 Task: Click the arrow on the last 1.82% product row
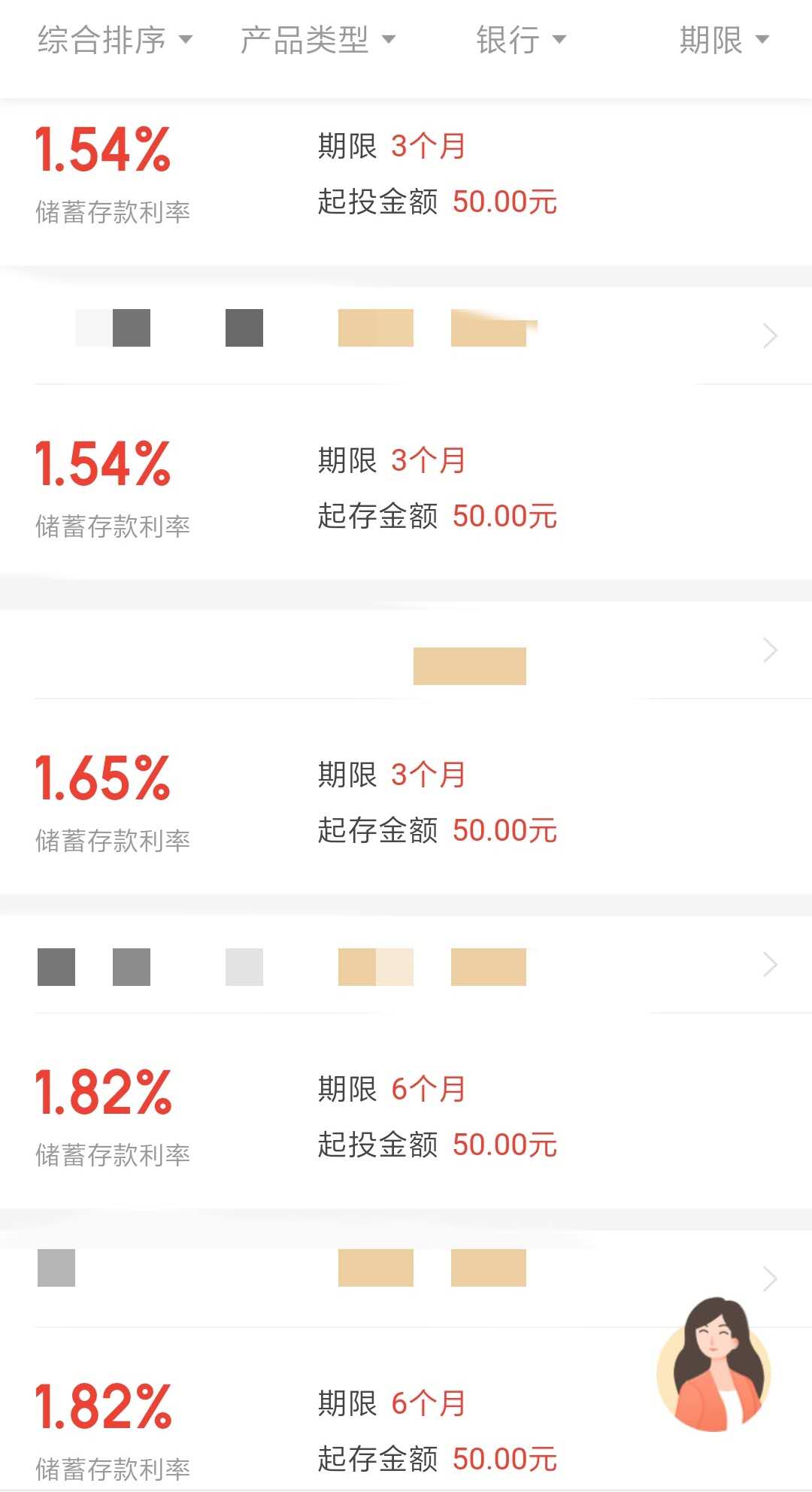pos(770,1278)
